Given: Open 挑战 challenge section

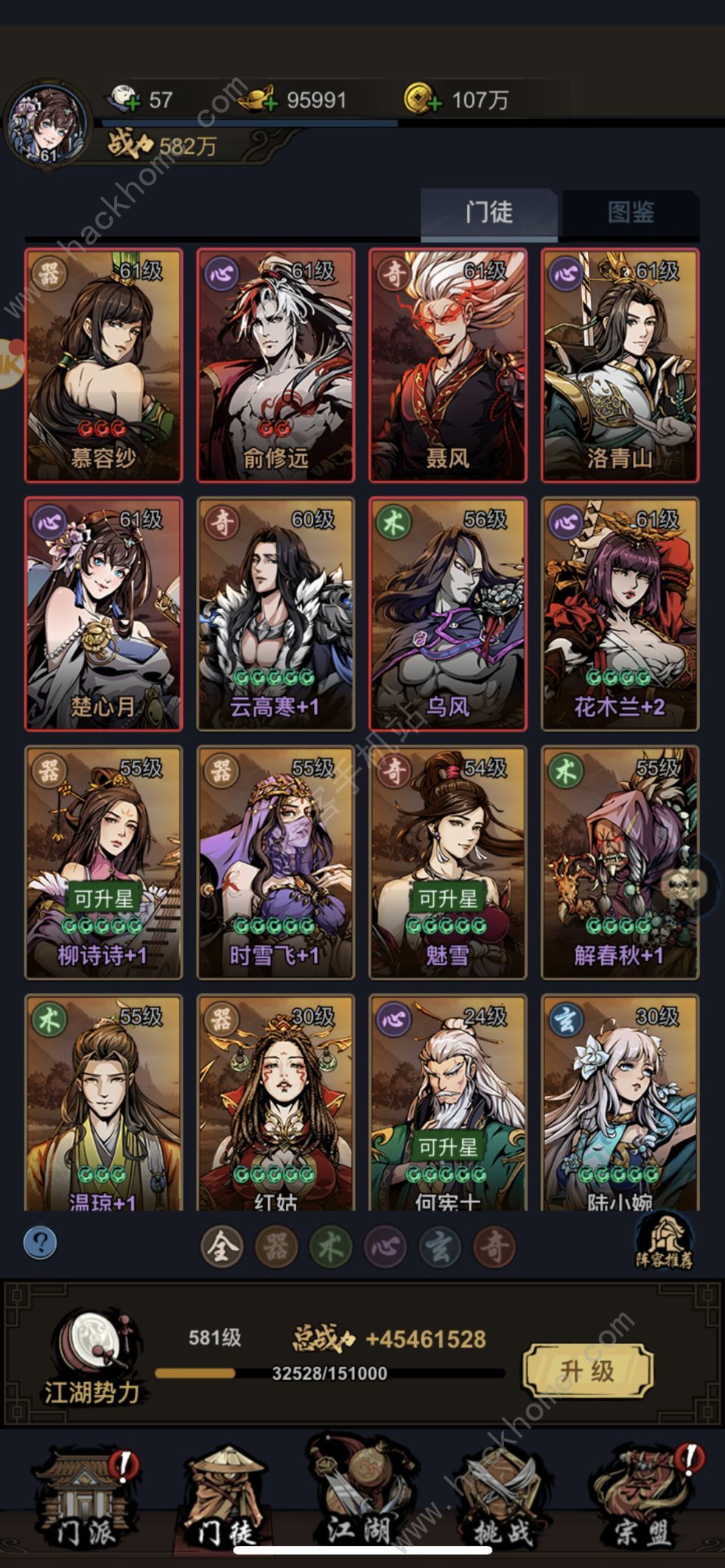Looking at the screenshot, I should [502, 1502].
